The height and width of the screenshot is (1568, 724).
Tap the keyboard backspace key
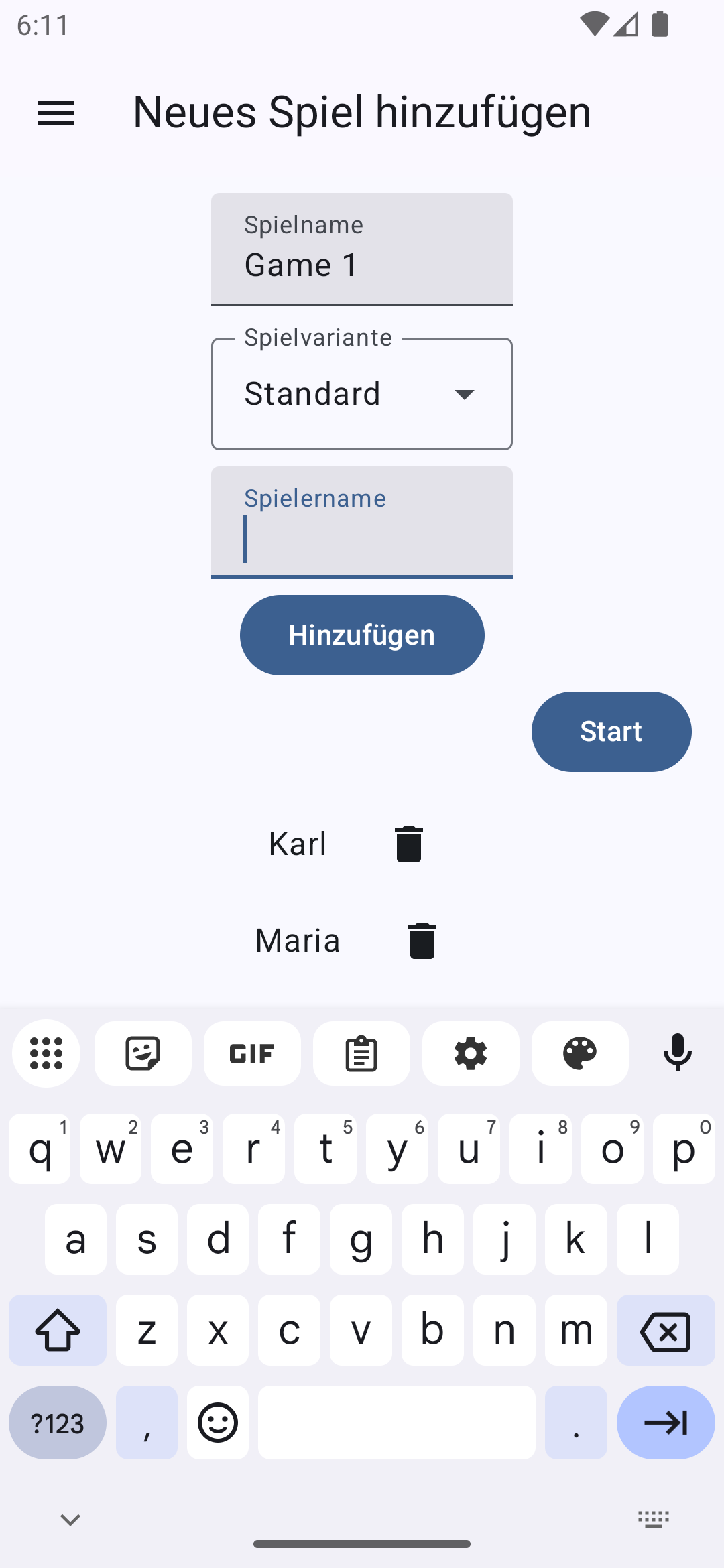pos(665,1331)
